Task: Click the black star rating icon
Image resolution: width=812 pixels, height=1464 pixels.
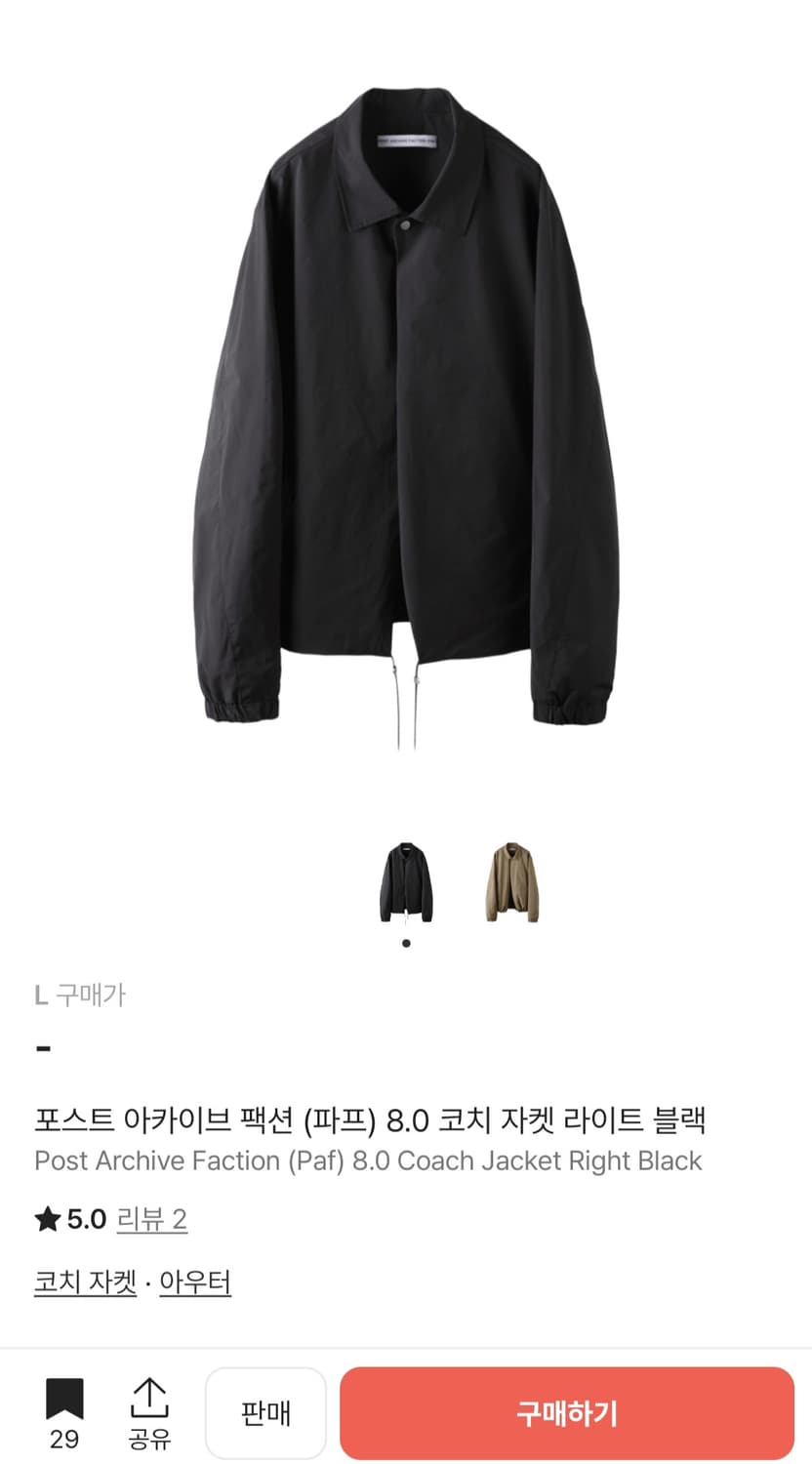Action: coord(46,1219)
